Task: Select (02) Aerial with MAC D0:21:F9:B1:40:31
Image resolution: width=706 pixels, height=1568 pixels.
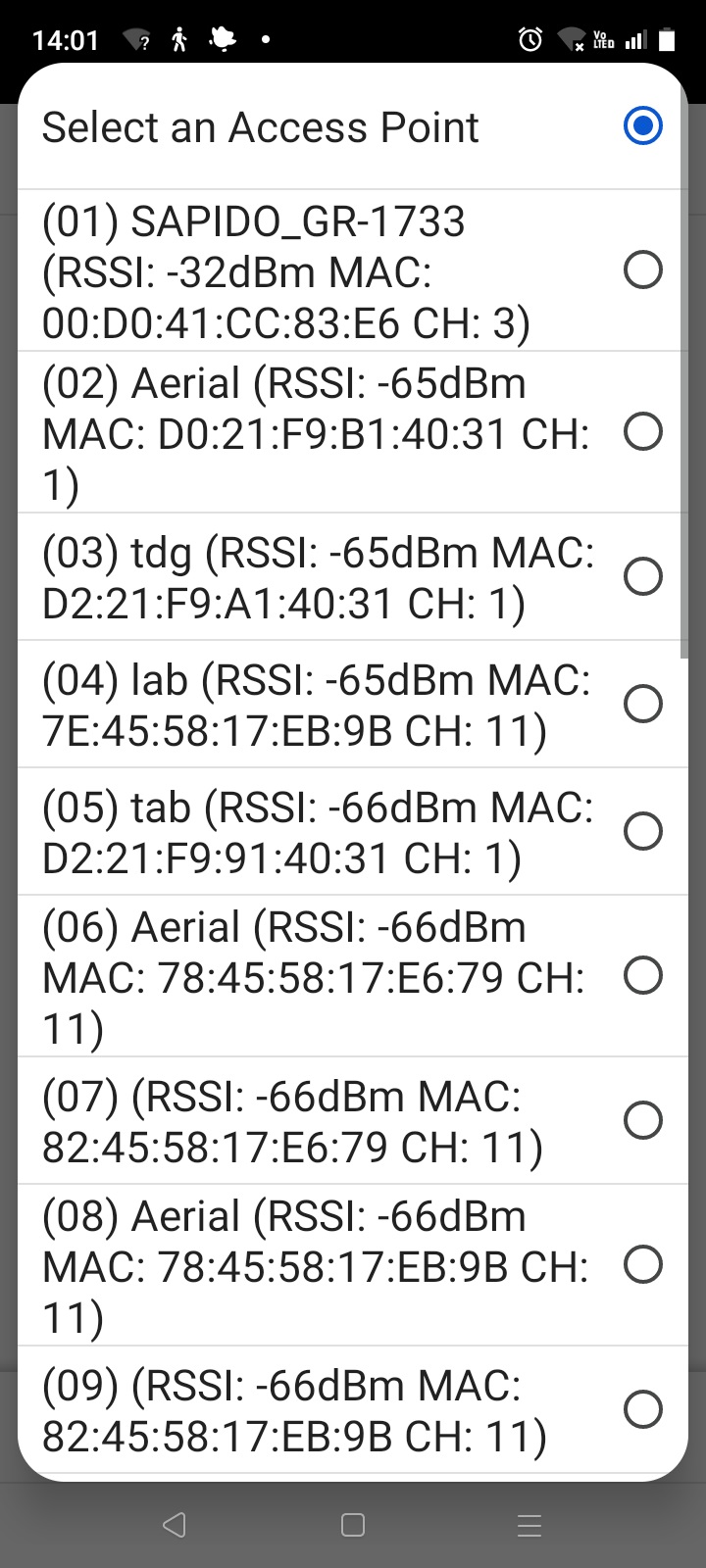Action: pyautogui.click(x=352, y=432)
